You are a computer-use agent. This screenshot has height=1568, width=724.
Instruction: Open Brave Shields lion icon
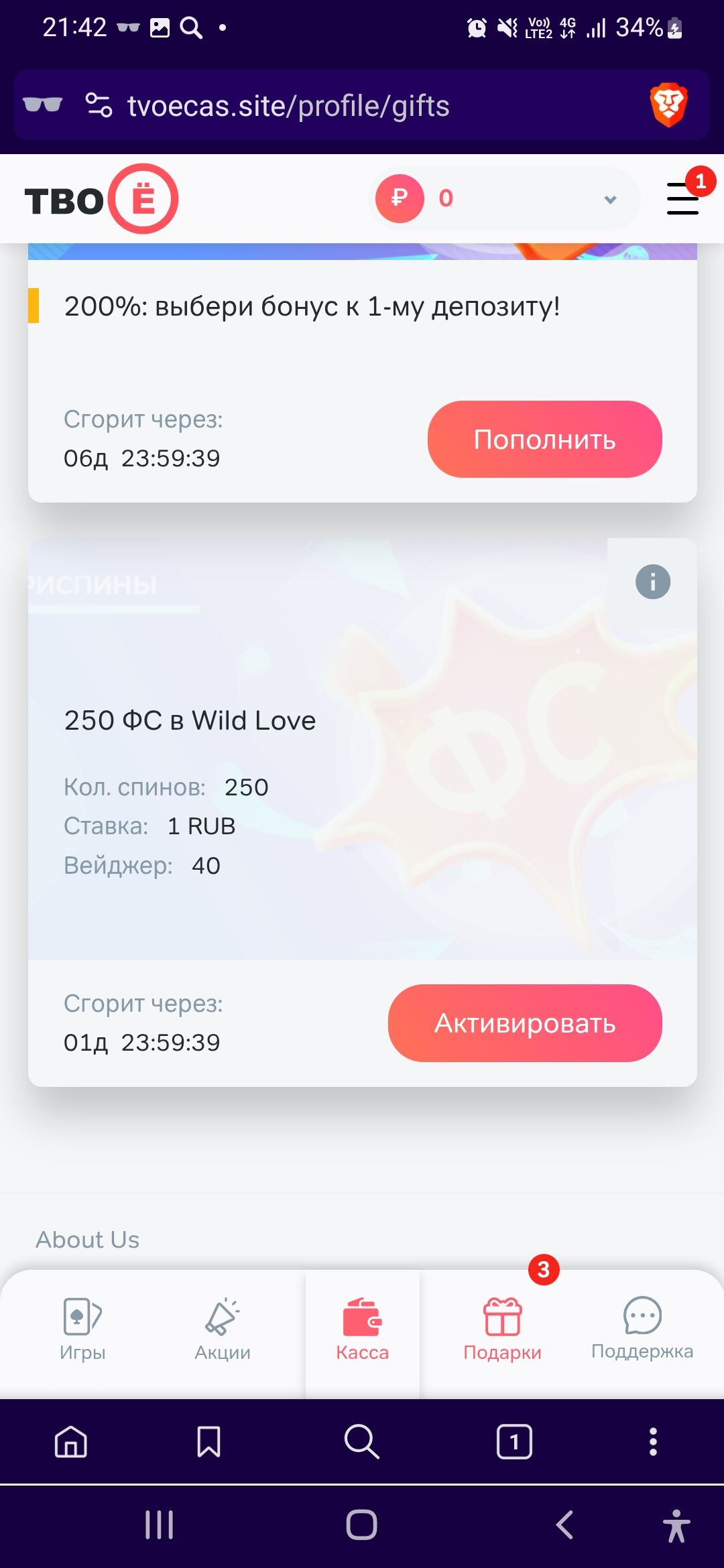[x=668, y=105]
